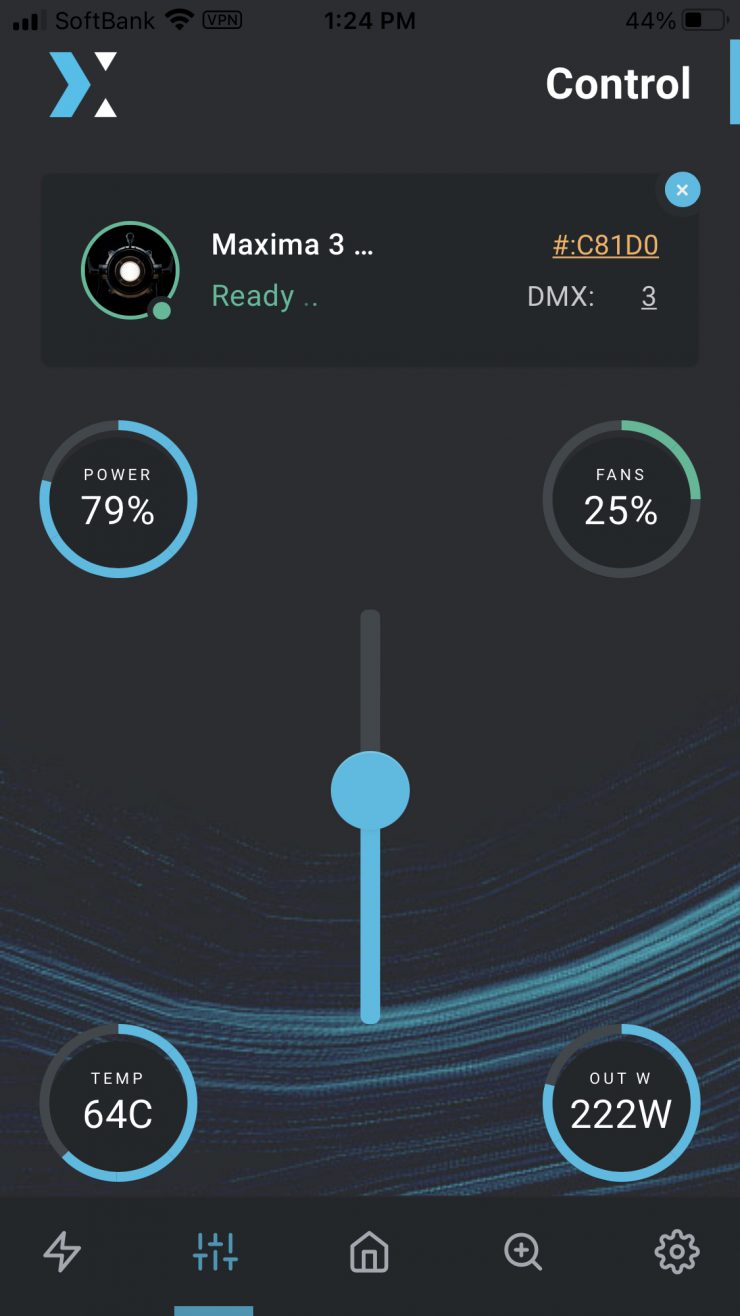Open the #:C81D0 device ID link

pos(605,245)
